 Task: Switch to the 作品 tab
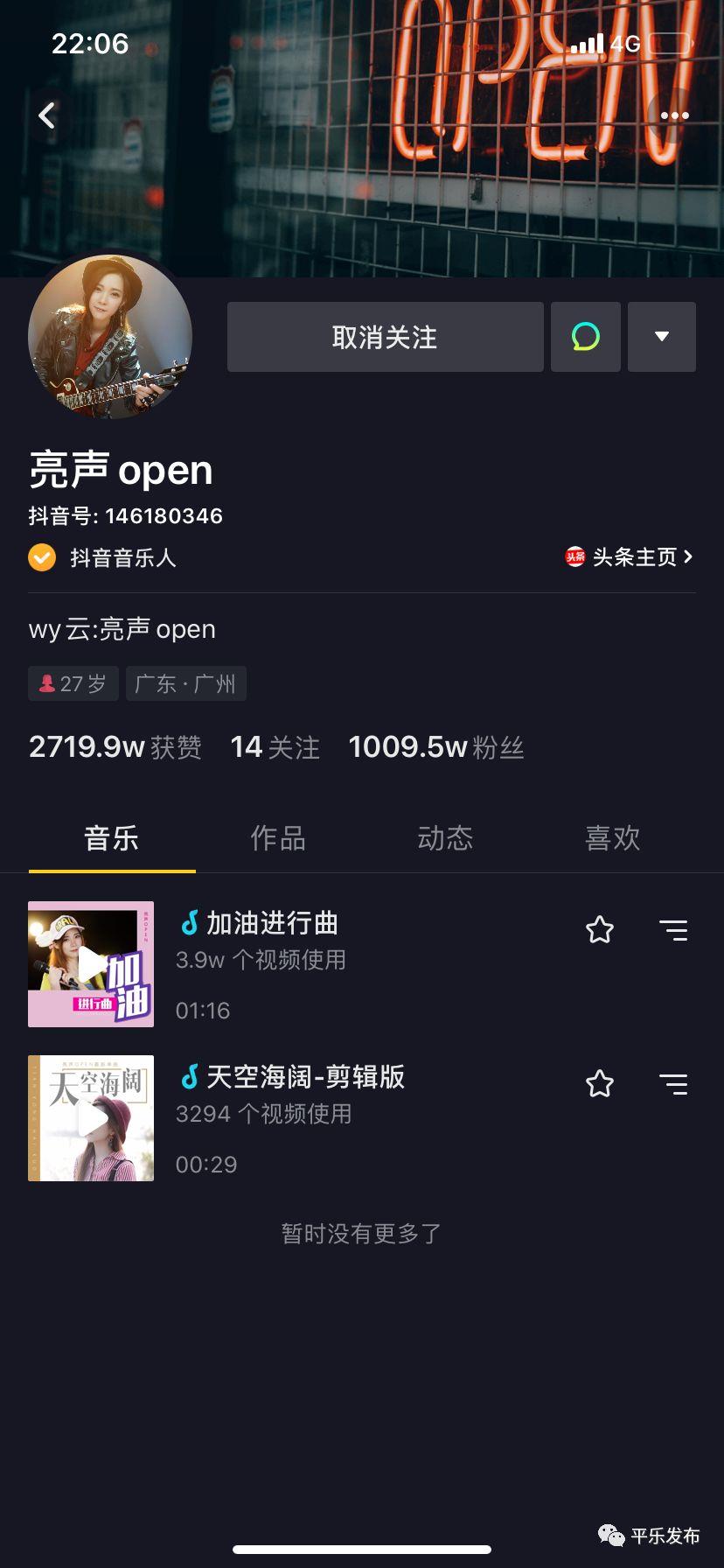[x=278, y=838]
